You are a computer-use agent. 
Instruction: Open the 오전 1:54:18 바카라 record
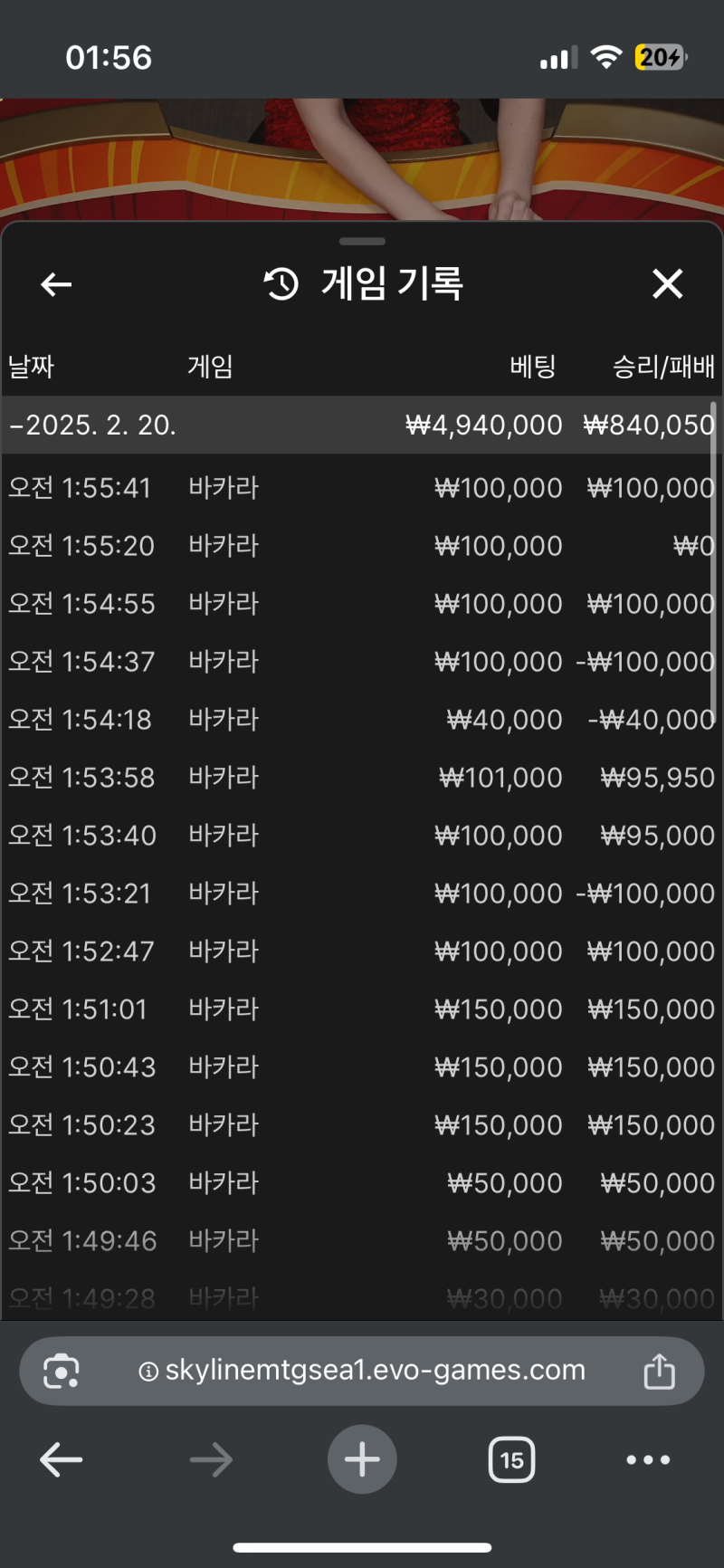coord(360,720)
